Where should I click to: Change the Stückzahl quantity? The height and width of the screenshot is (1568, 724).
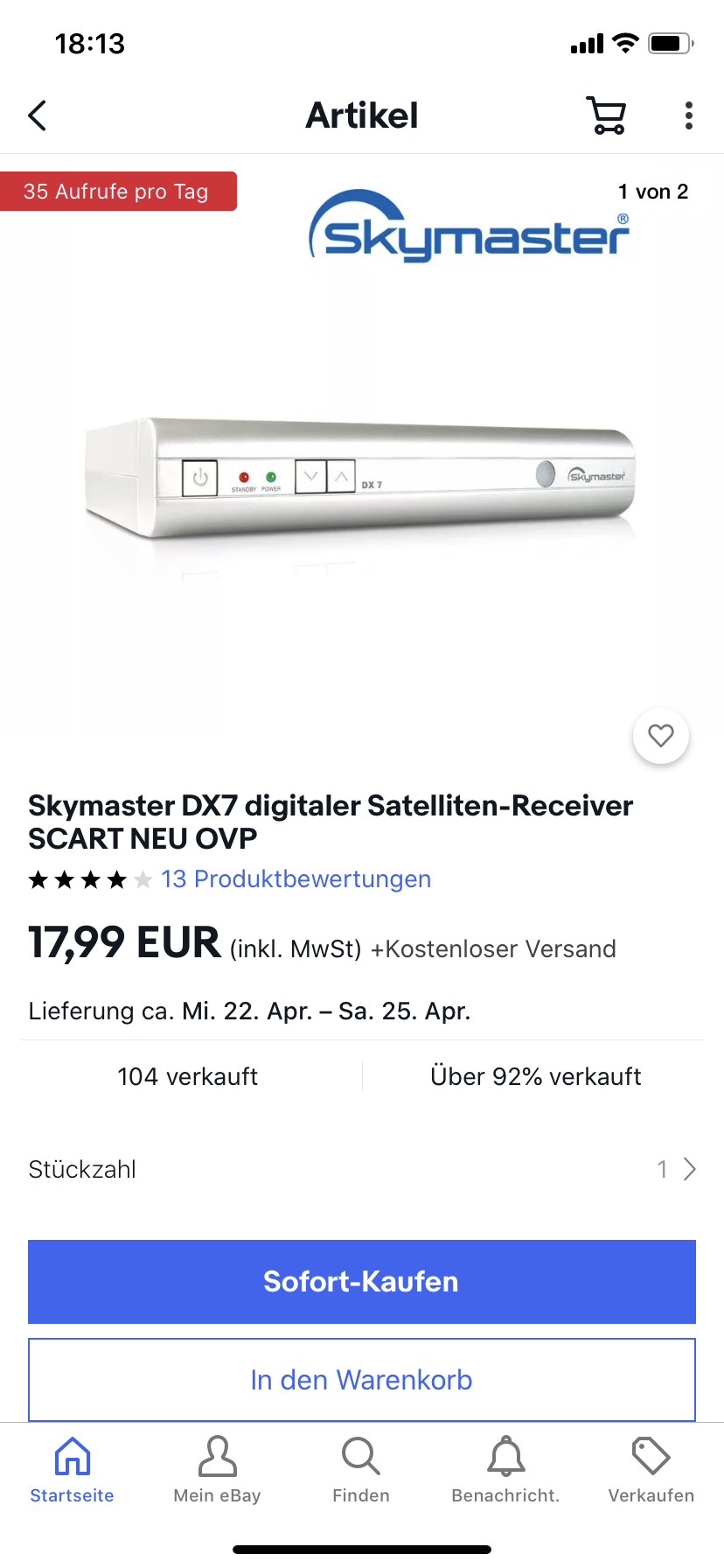pyautogui.click(x=675, y=1170)
